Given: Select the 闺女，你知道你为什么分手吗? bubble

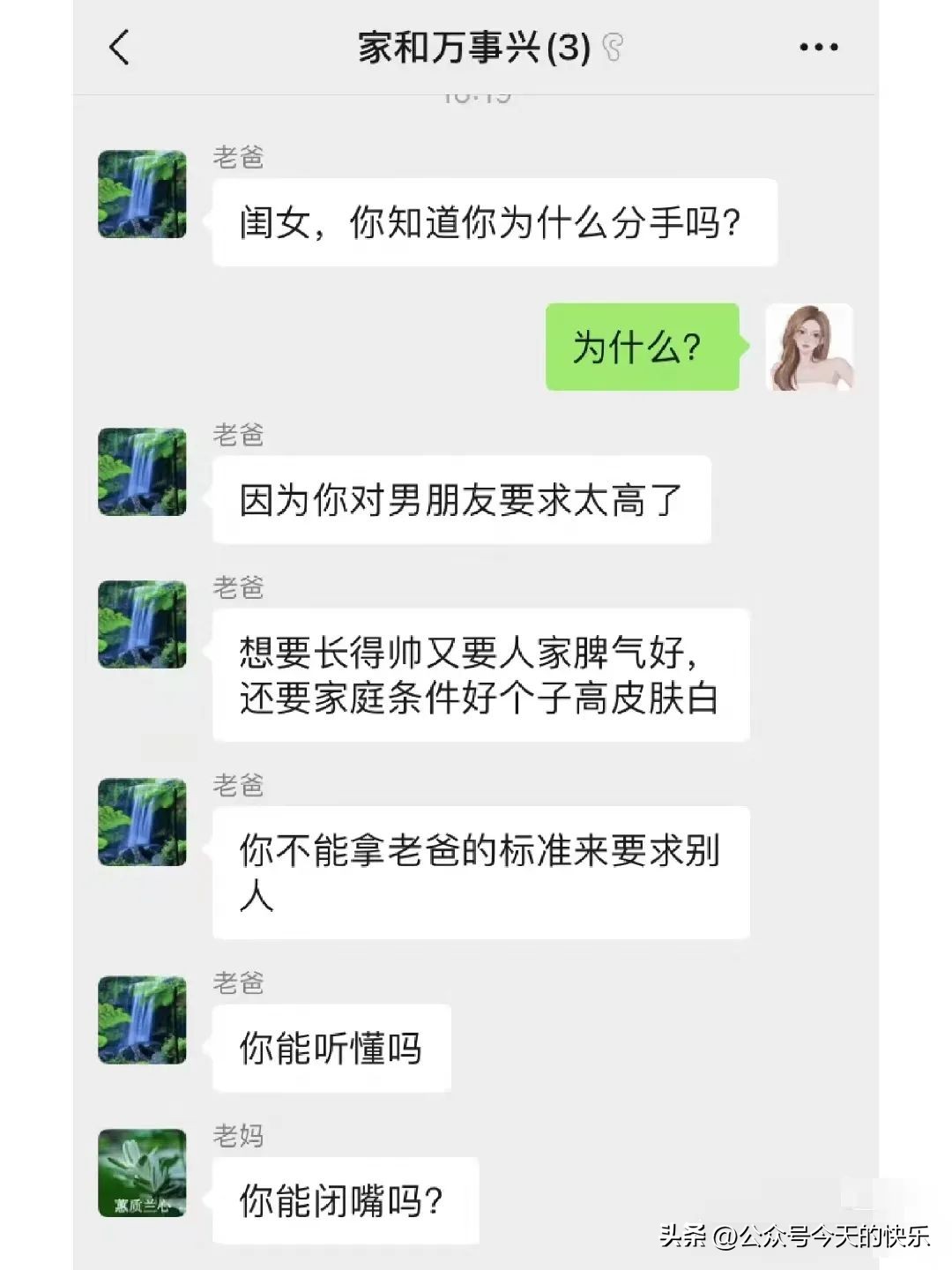Looking at the screenshot, I should point(494,222).
